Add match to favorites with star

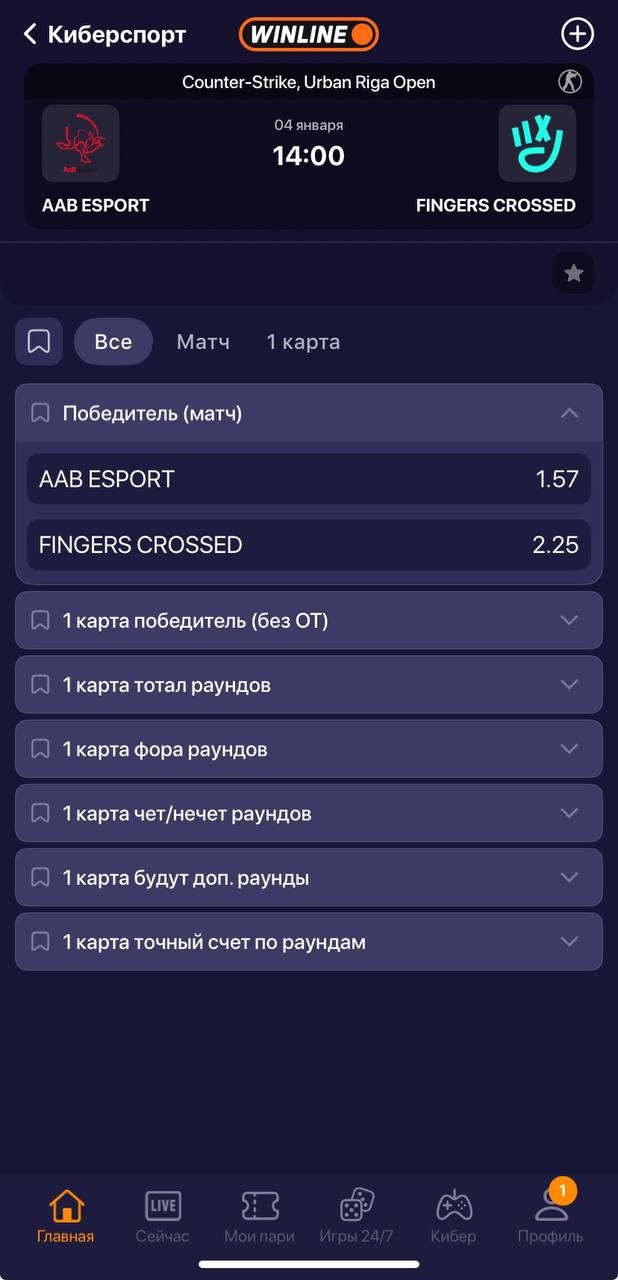573,273
